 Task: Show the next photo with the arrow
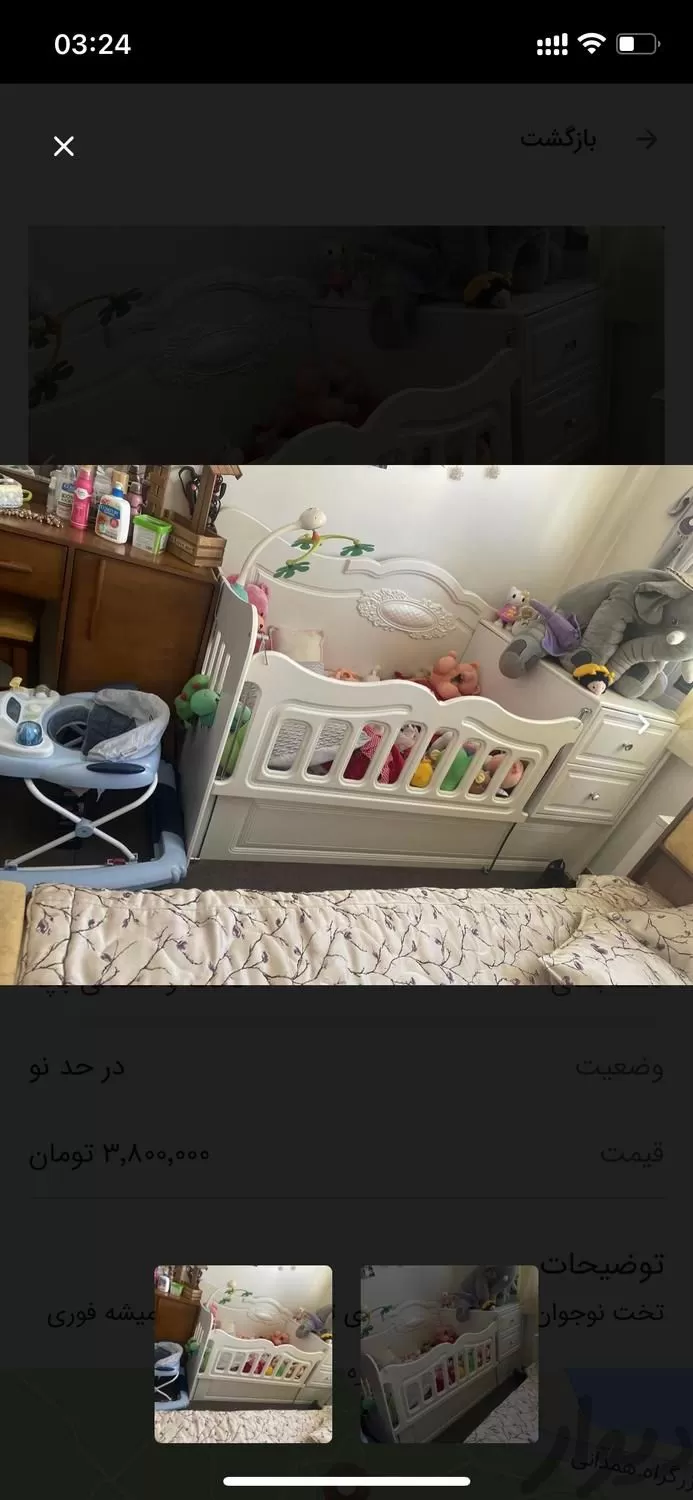point(644,724)
